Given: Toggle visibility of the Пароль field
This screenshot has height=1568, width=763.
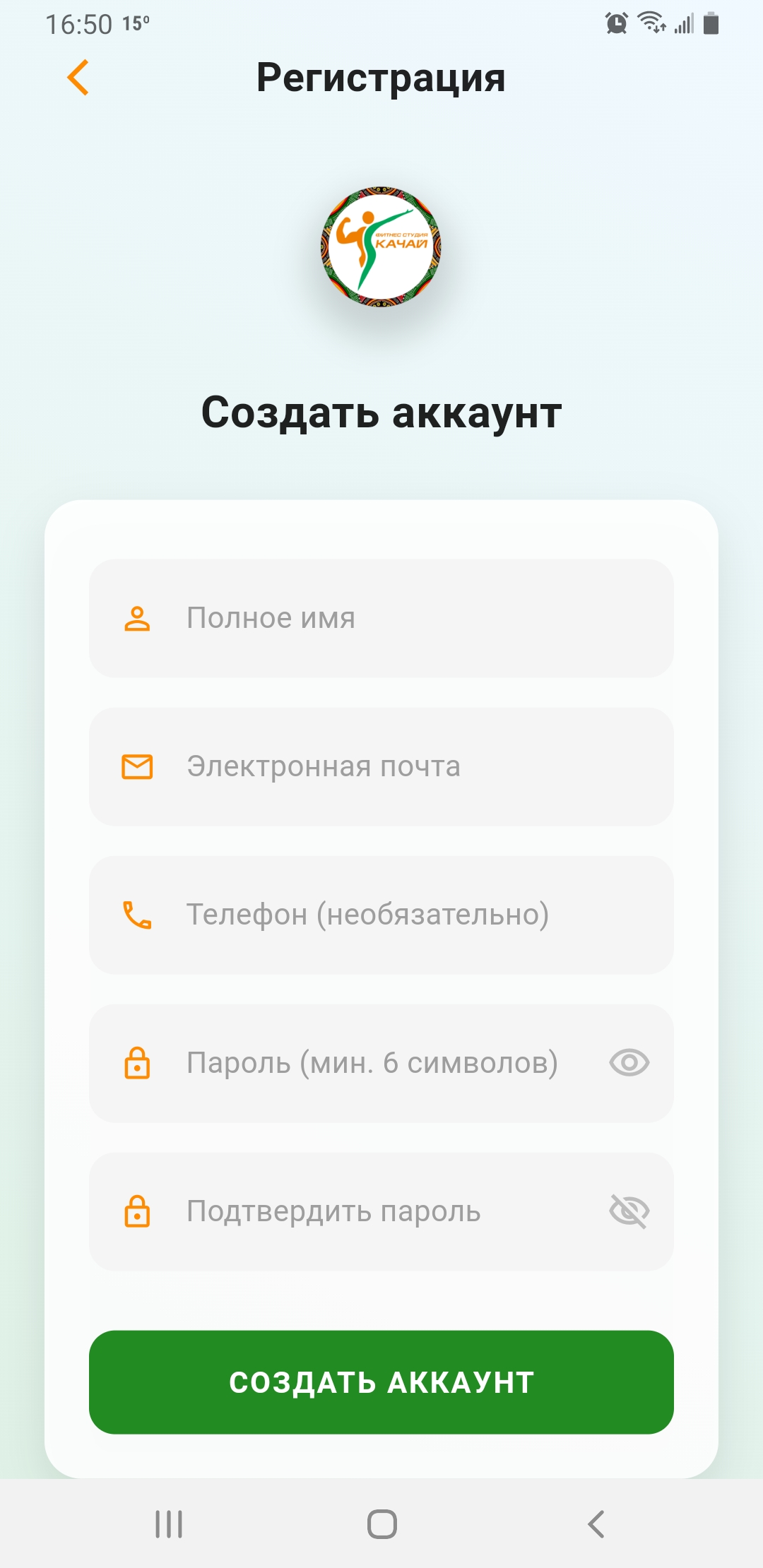Looking at the screenshot, I should point(629,1063).
